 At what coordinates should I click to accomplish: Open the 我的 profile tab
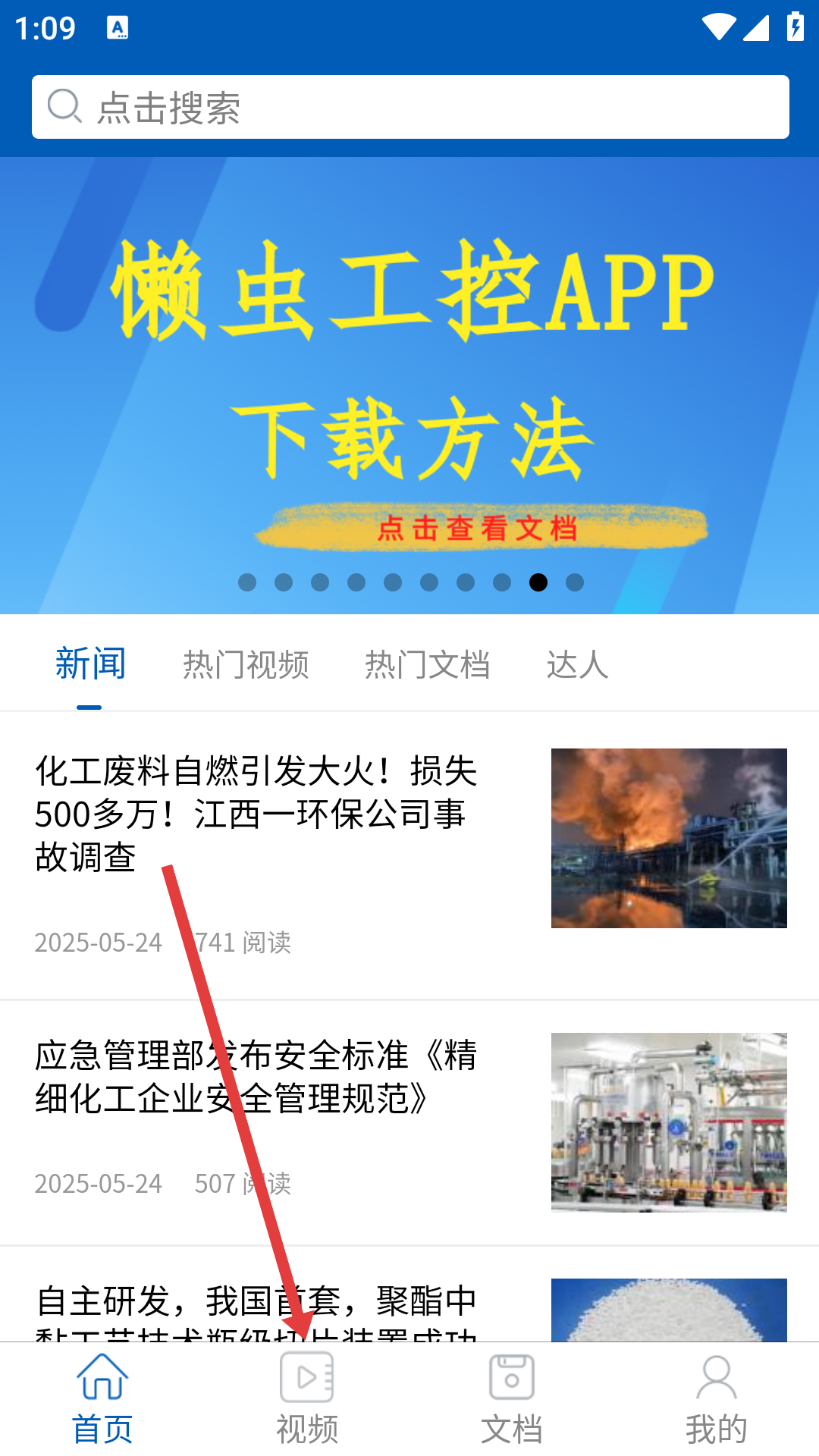717,1399
